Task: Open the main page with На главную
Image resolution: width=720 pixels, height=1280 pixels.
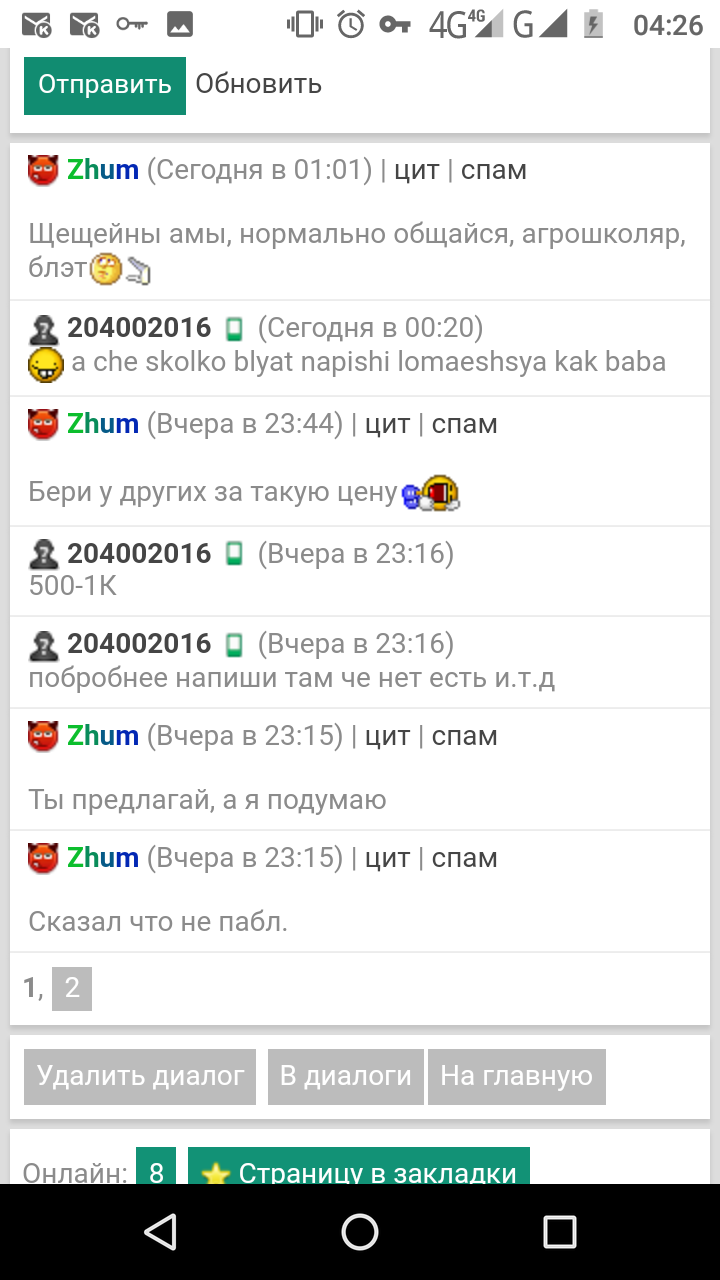Action: 516,1076
